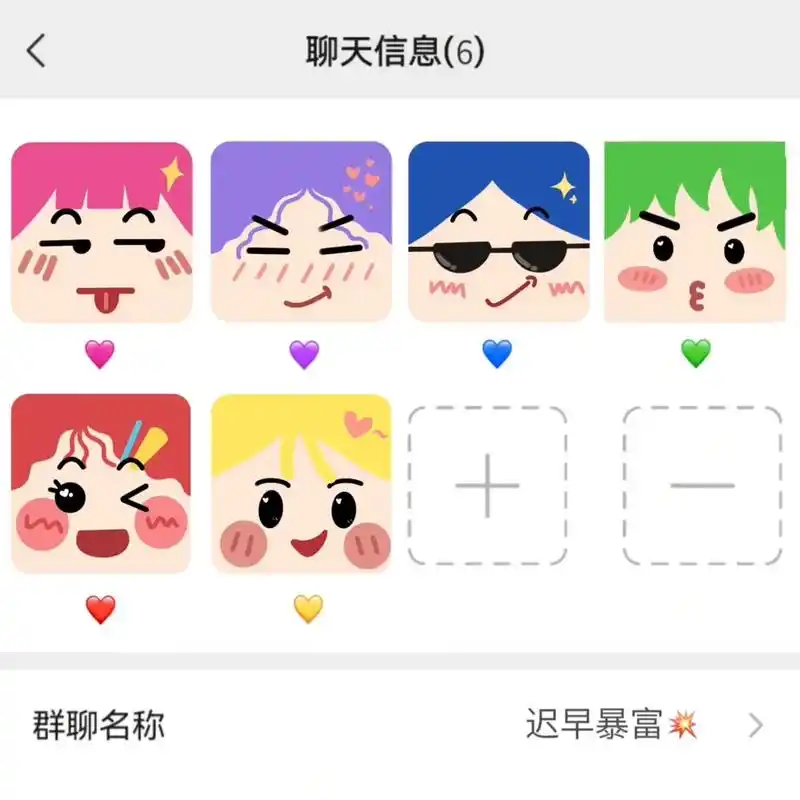Image resolution: width=800 pixels, height=800 pixels.
Task: Remove a member with minus button
Action: click(x=702, y=486)
